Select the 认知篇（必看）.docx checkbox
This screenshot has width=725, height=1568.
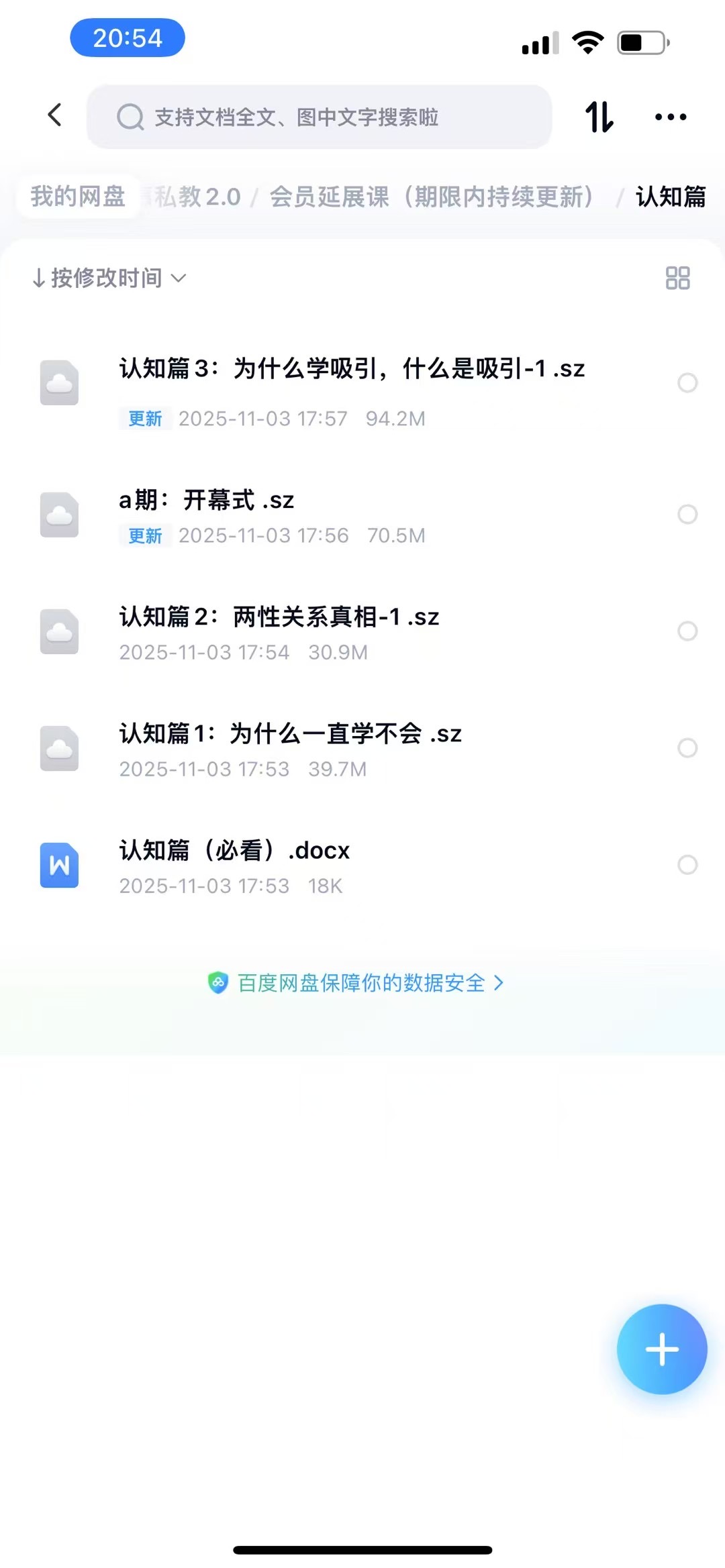click(x=687, y=865)
